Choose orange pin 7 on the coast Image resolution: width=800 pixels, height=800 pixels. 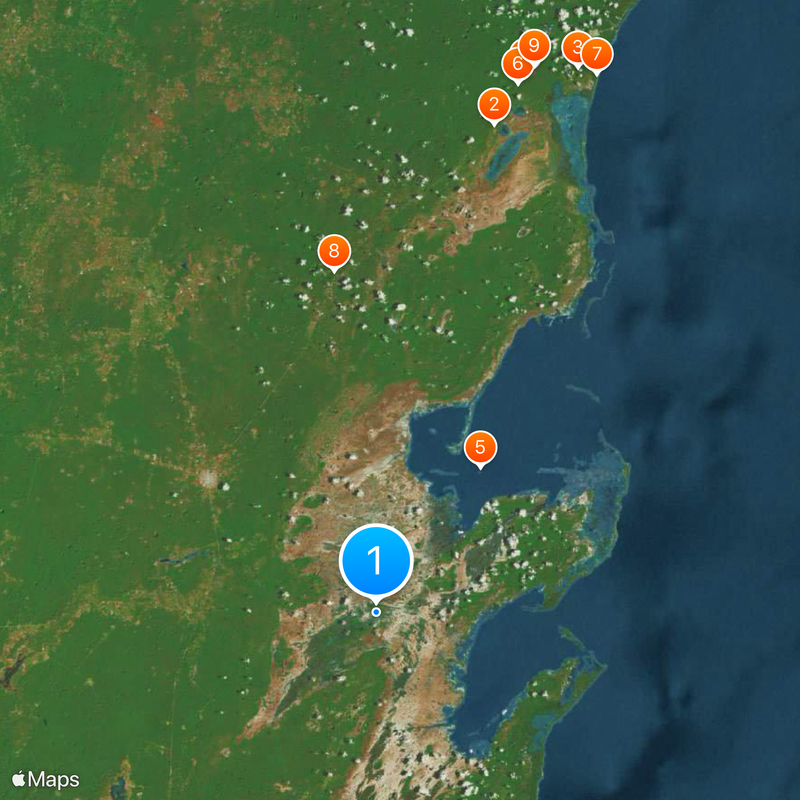tap(597, 54)
